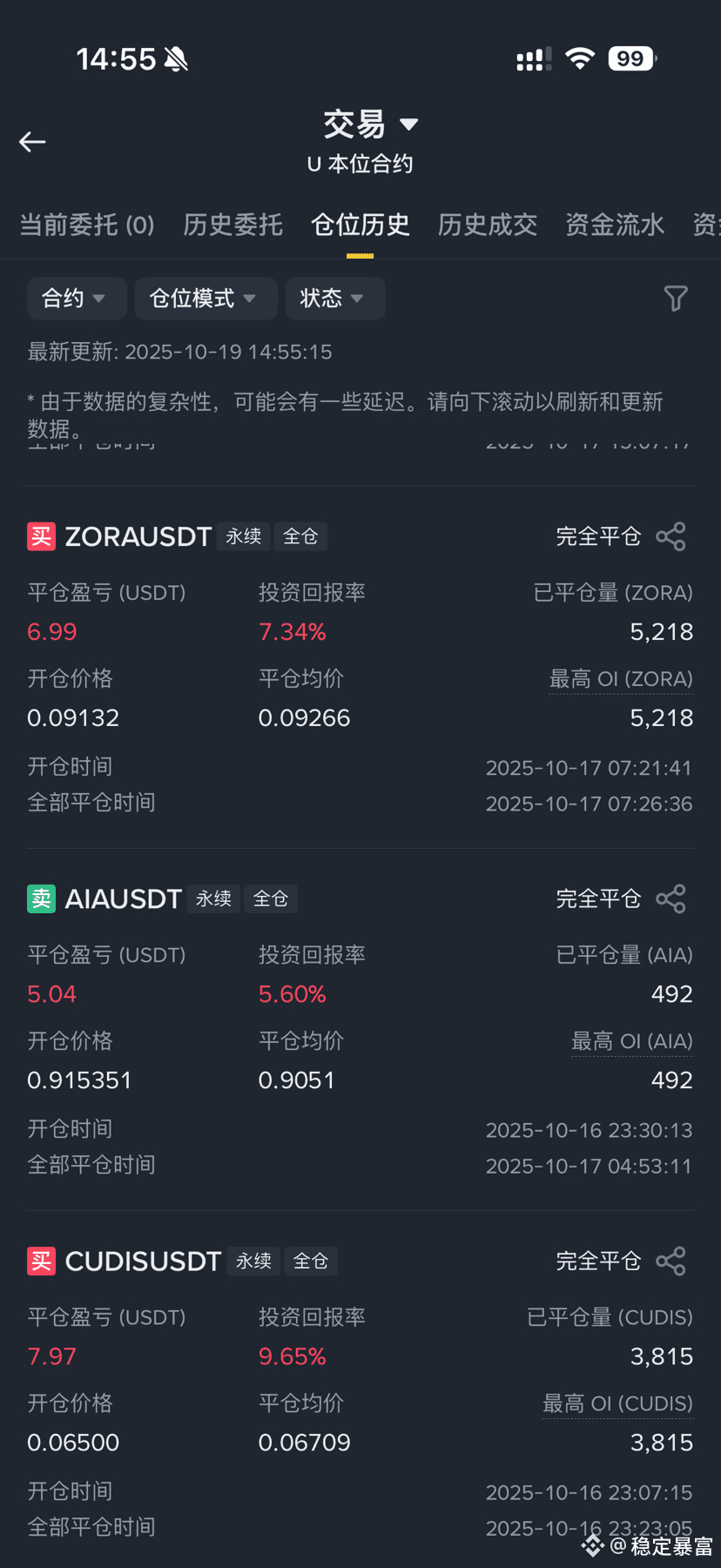Open the 交易 contract type dropdown
Image resolution: width=721 pixels, height=1568 pixels.
point(370,125)
